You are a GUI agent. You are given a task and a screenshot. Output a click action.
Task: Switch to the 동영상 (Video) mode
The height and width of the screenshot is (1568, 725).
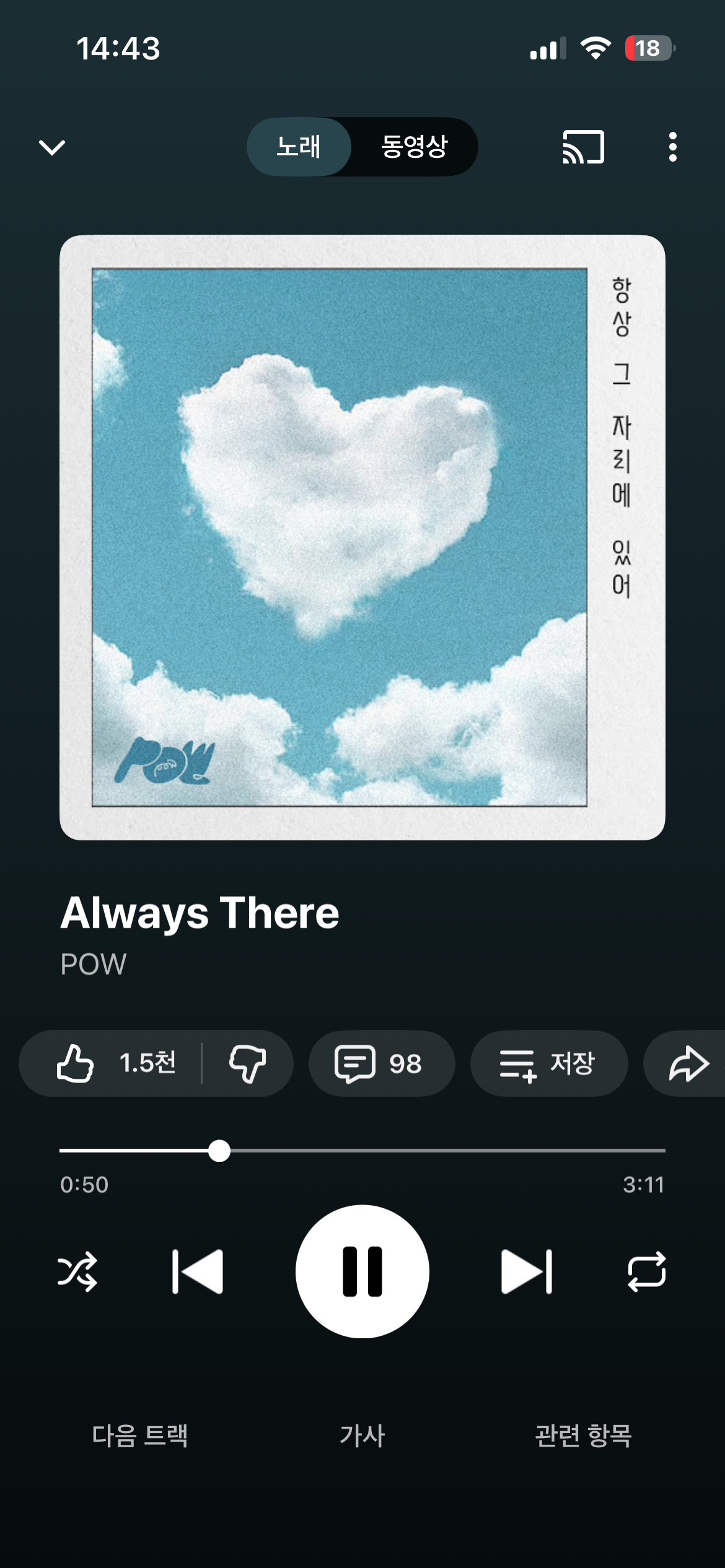coord(414,147)
